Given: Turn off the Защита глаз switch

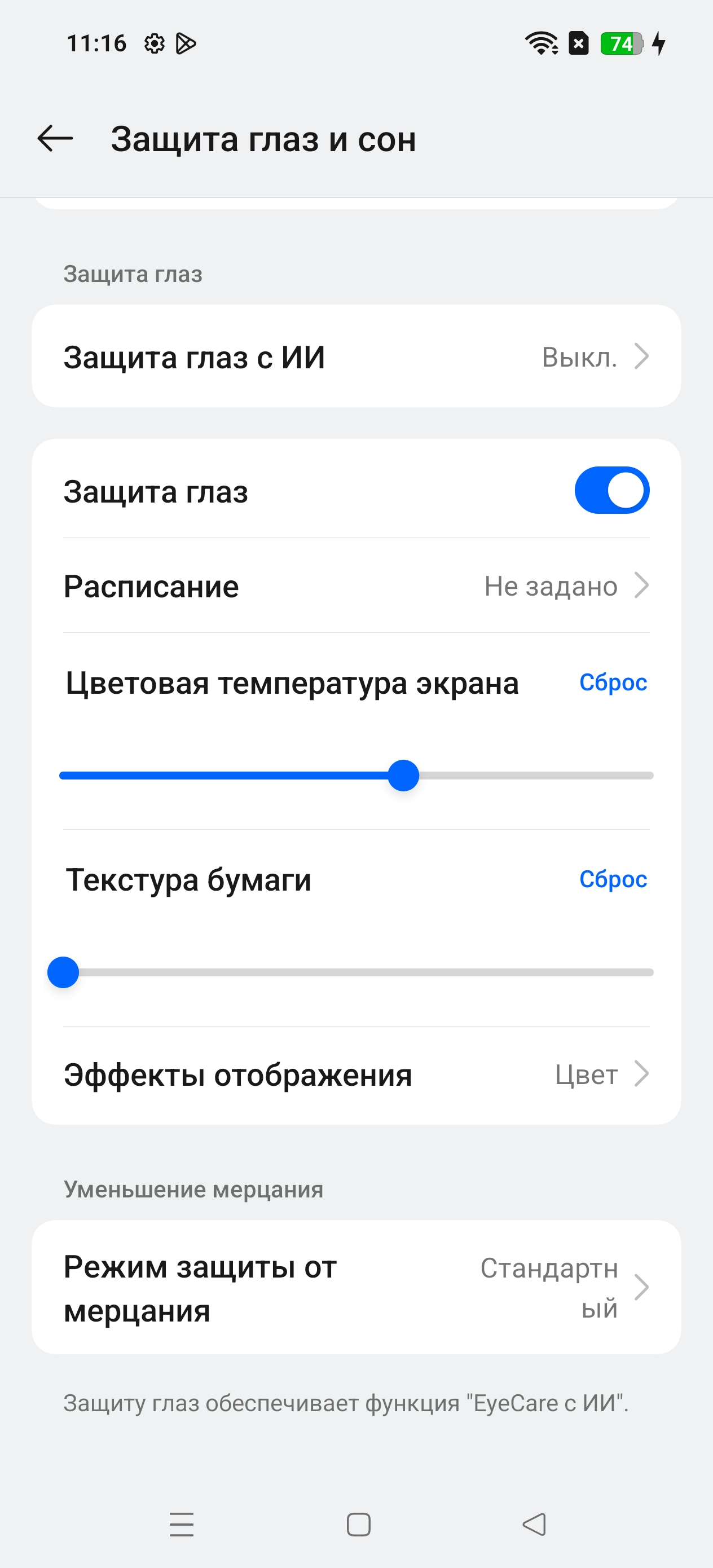Looking at the screenshot, I should tap(611, 491).
